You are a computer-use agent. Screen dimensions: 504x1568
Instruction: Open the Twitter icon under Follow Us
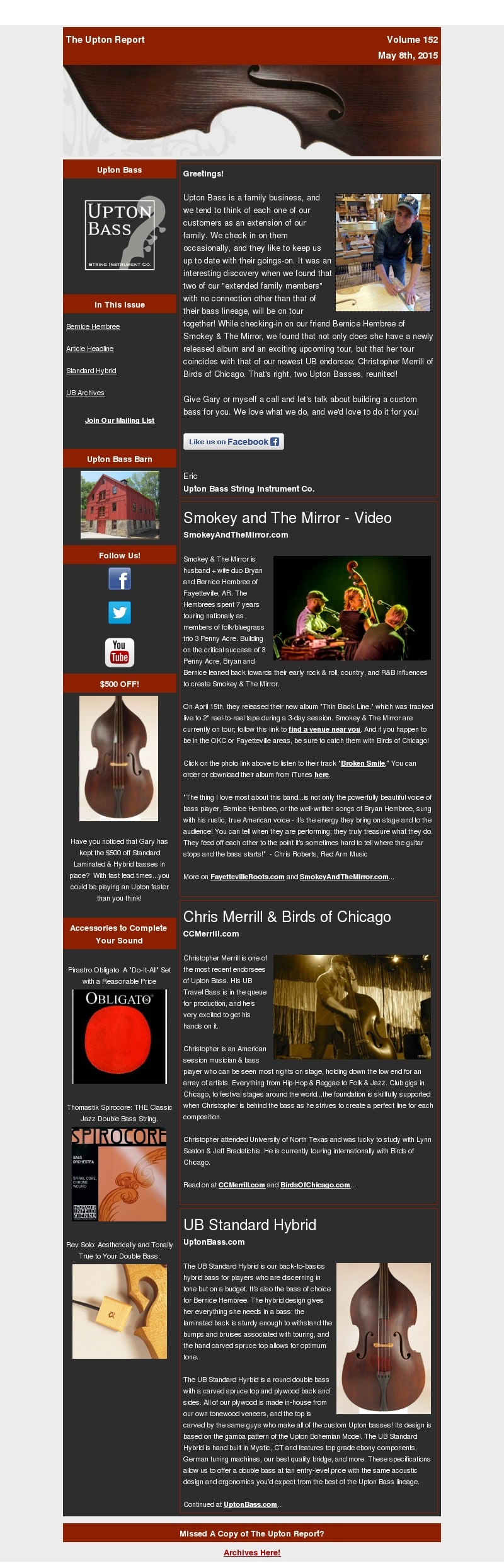[x=119, y=613]
